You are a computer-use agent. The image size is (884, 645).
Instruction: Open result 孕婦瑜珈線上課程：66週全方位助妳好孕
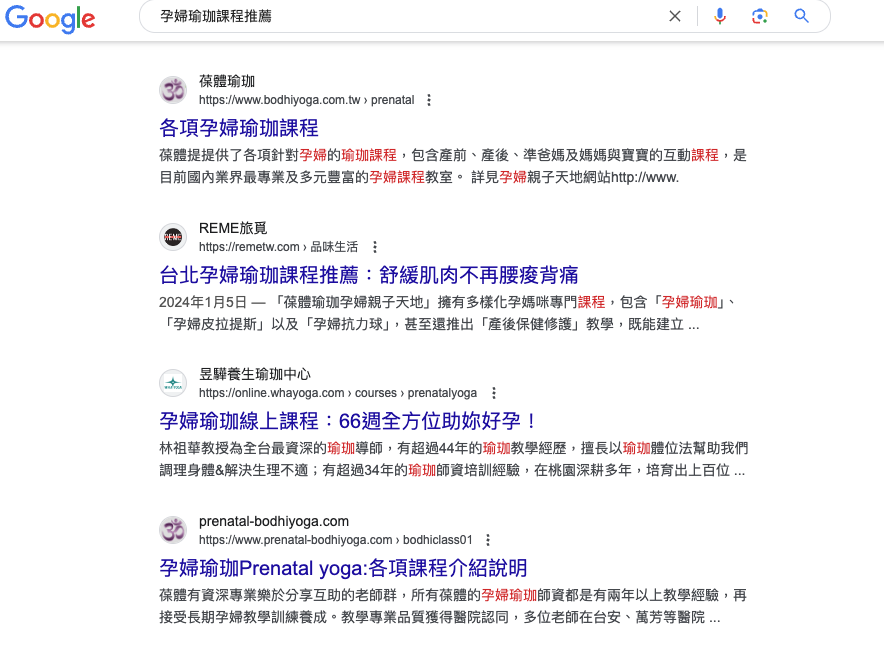[348, 421]
